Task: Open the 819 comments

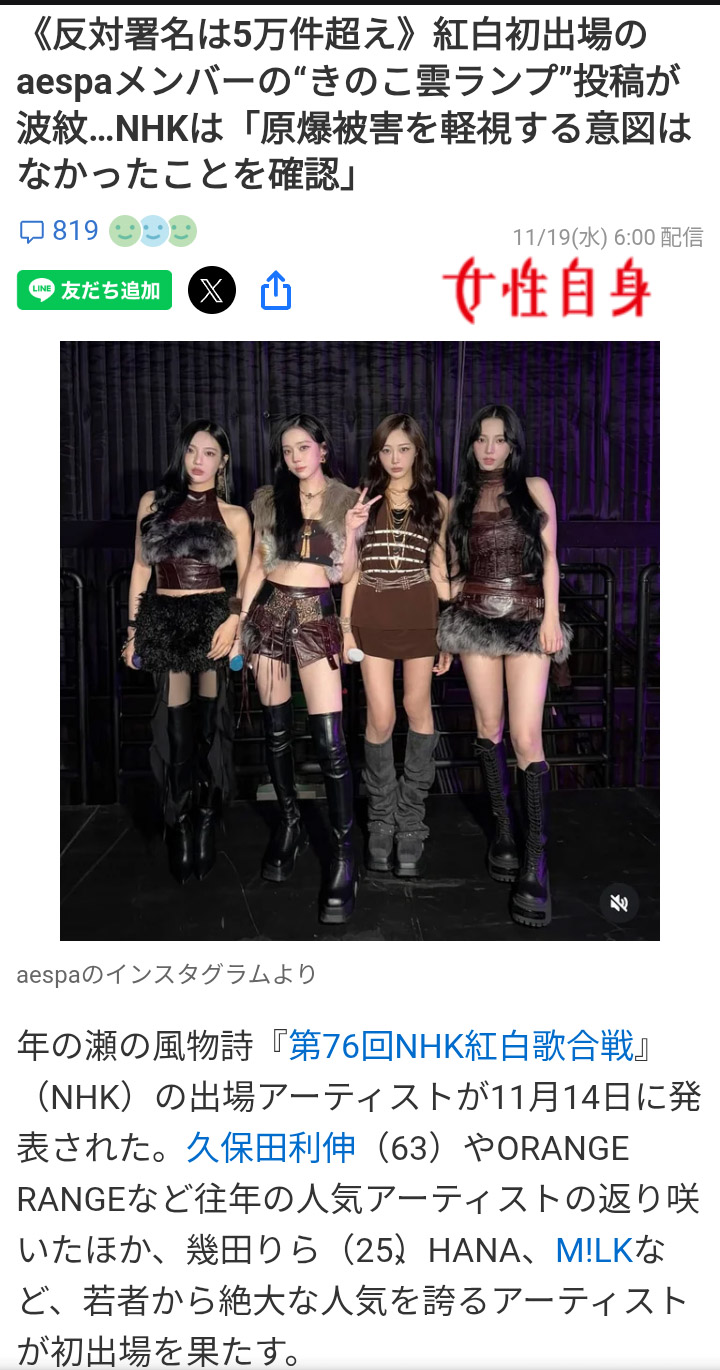Action: point(60,232)
